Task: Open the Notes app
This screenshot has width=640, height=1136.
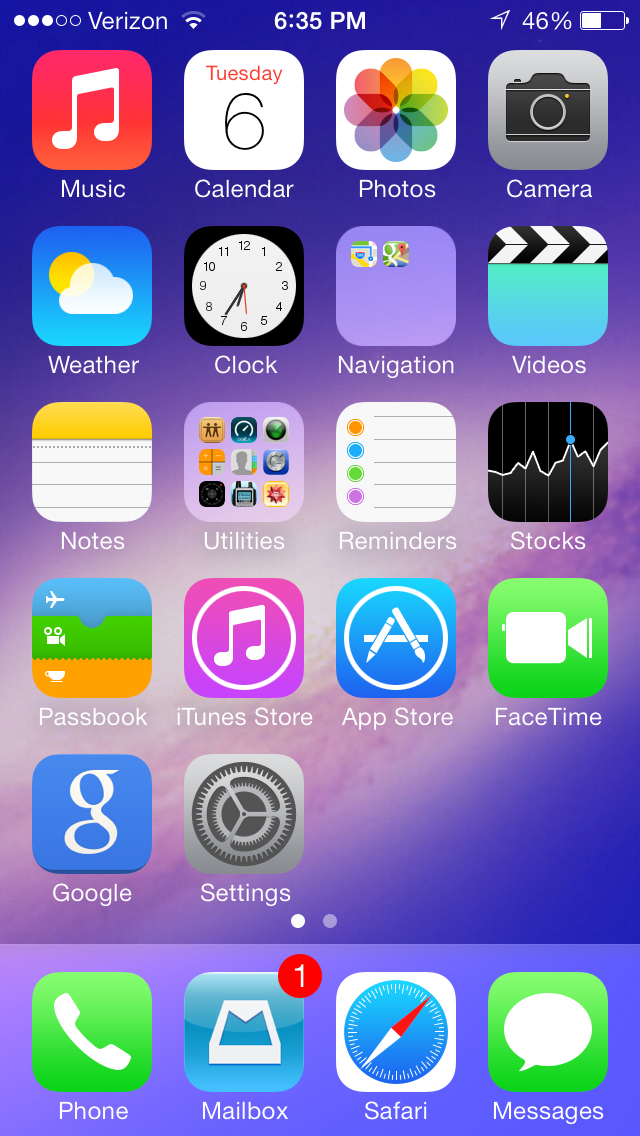Action: (92, 462)
